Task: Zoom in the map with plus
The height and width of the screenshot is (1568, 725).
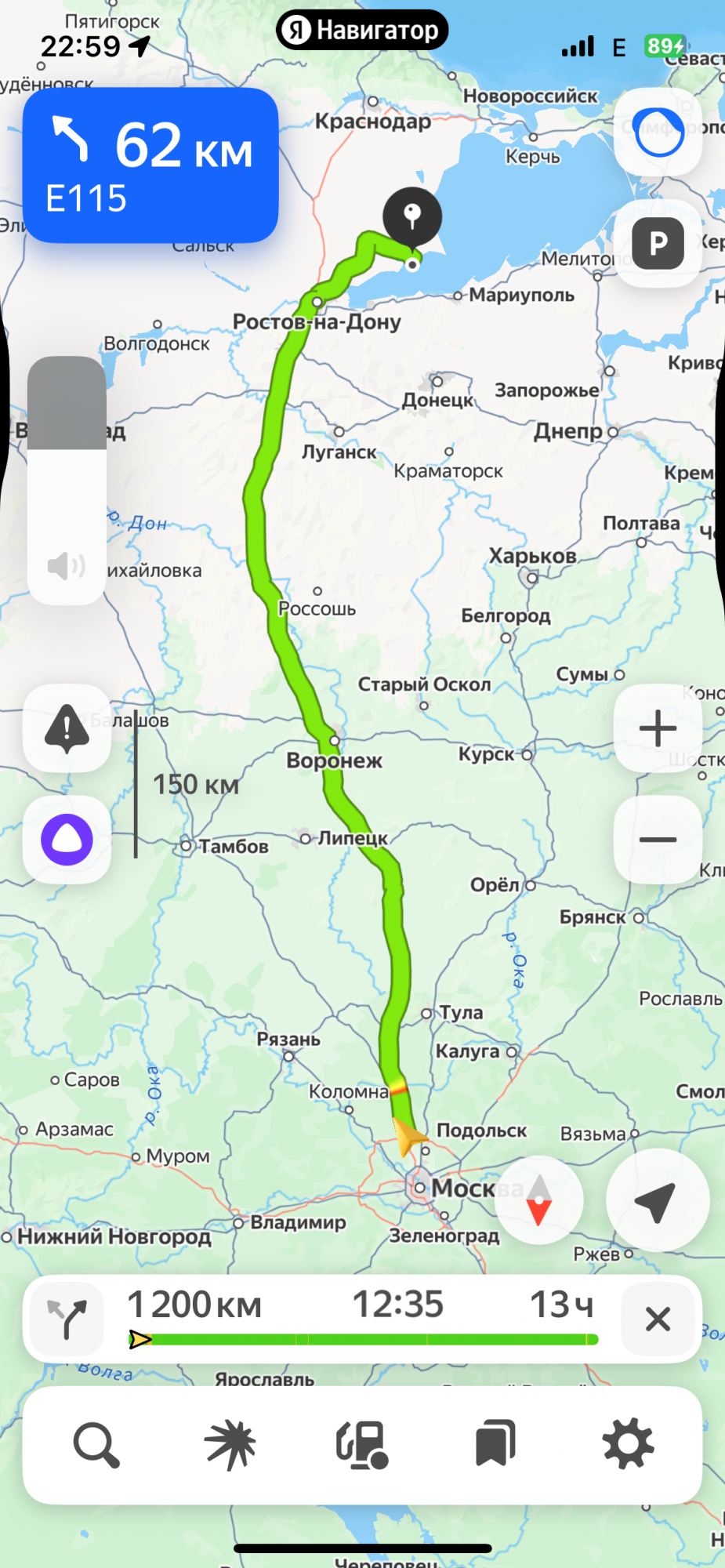Action: point(658,728)
